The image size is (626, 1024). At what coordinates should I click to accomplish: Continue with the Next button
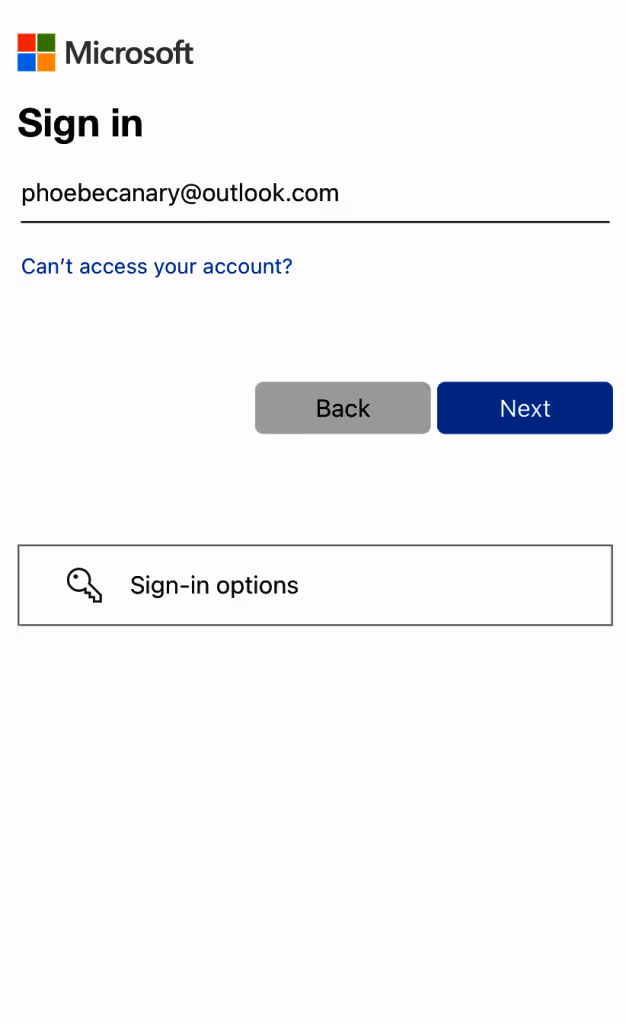coord(525,408)
